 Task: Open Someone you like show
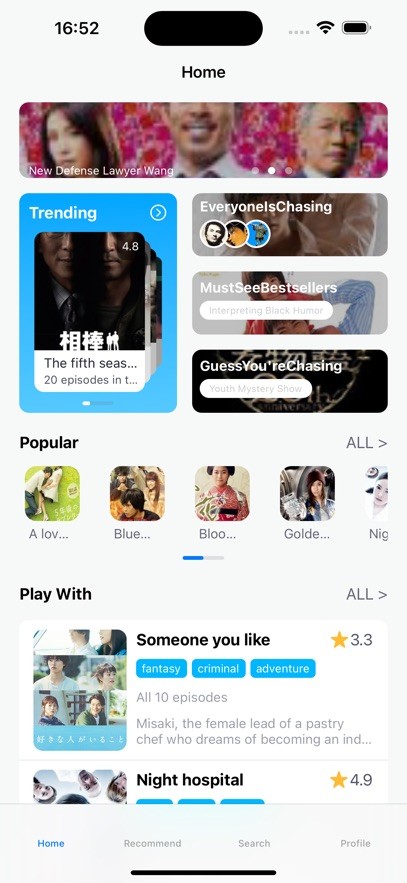[203, 690]
